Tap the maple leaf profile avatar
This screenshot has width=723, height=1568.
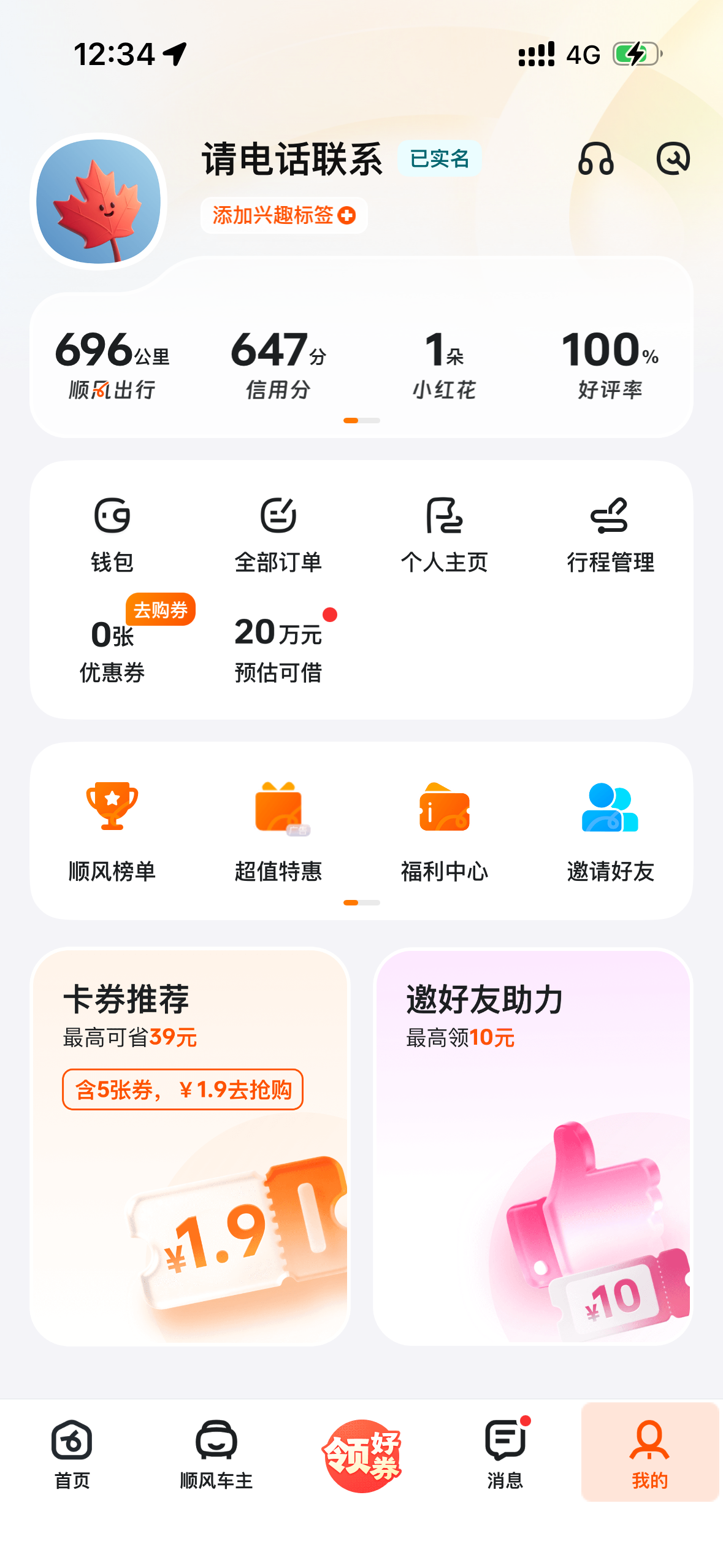click(x=98, y=202)
